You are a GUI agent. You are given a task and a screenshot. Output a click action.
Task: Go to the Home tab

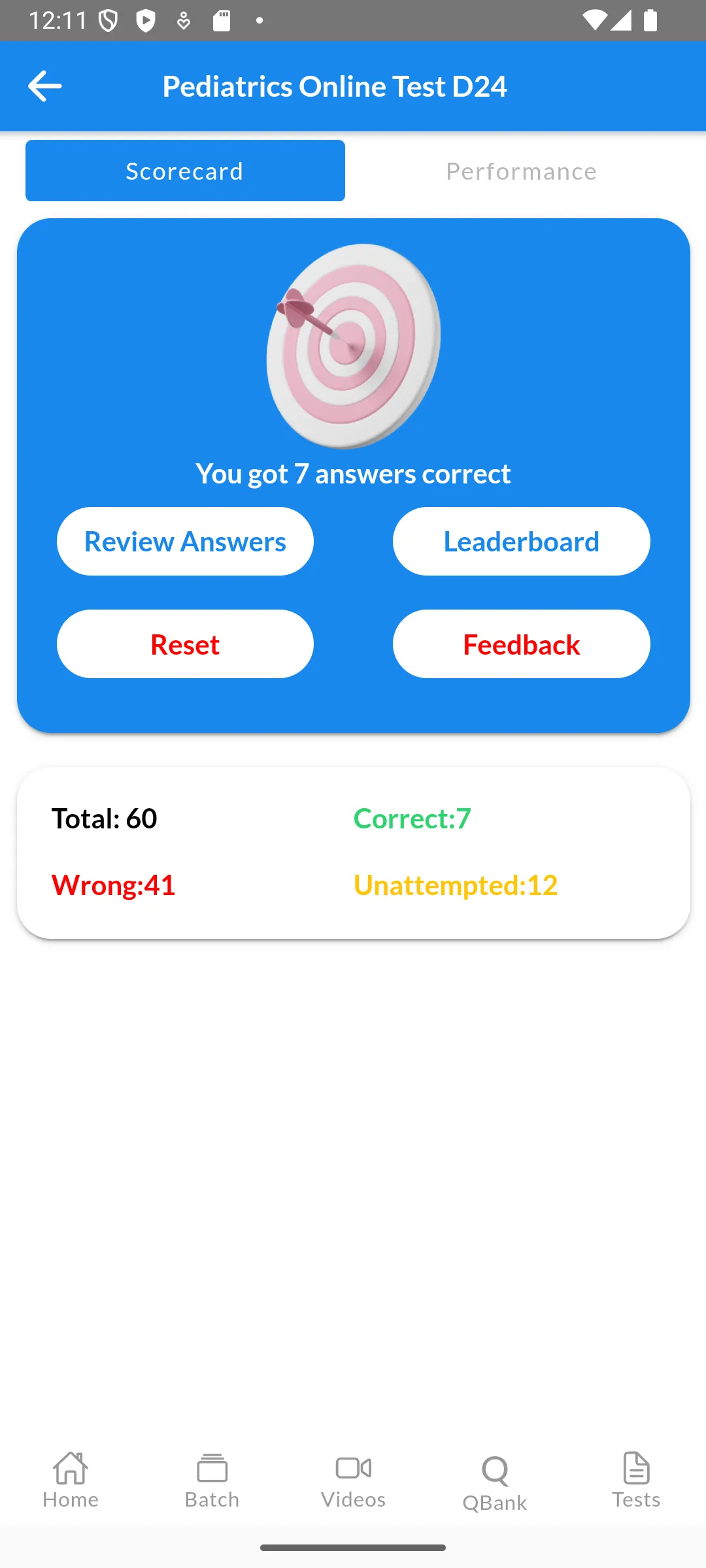tap(71, 1480)
